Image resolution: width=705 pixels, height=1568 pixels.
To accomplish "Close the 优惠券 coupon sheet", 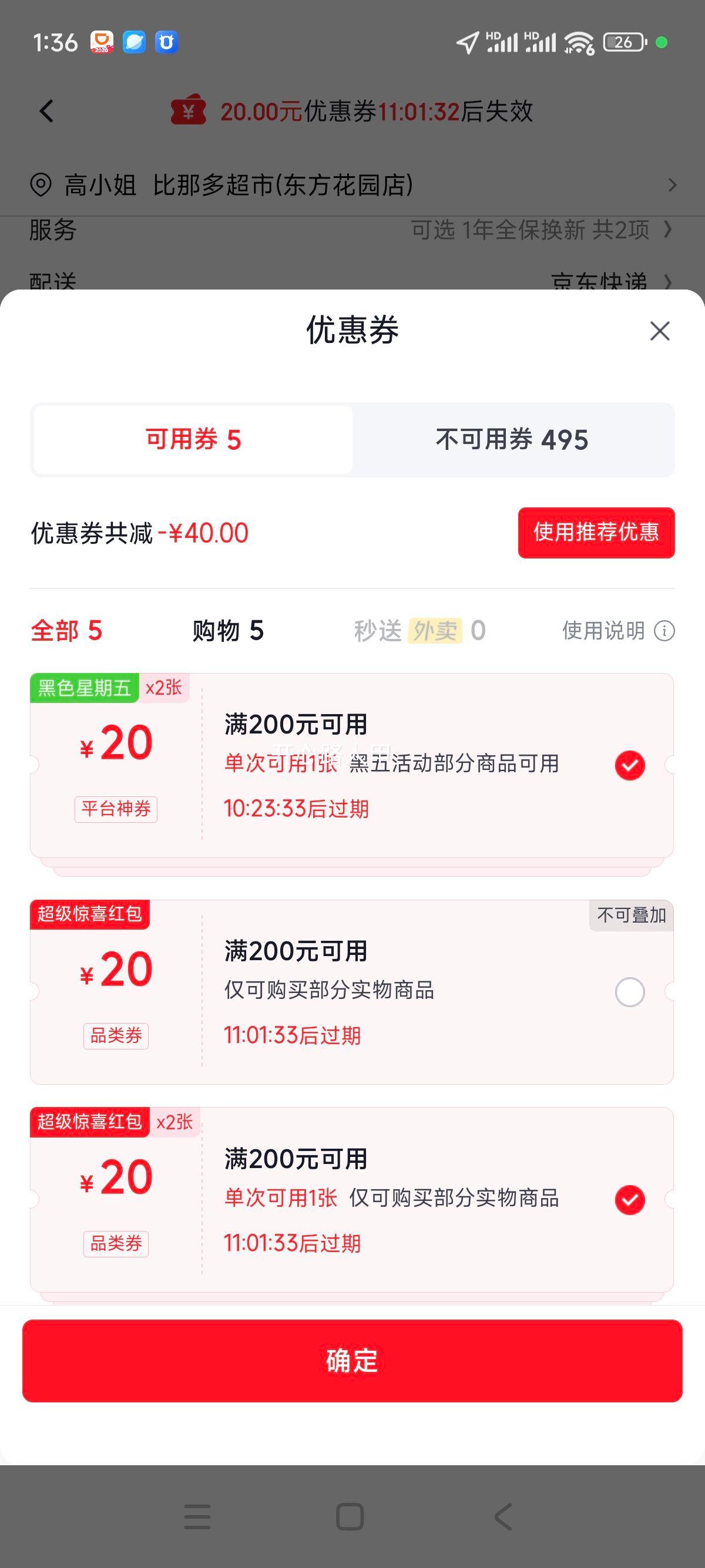I will (659, 331).
